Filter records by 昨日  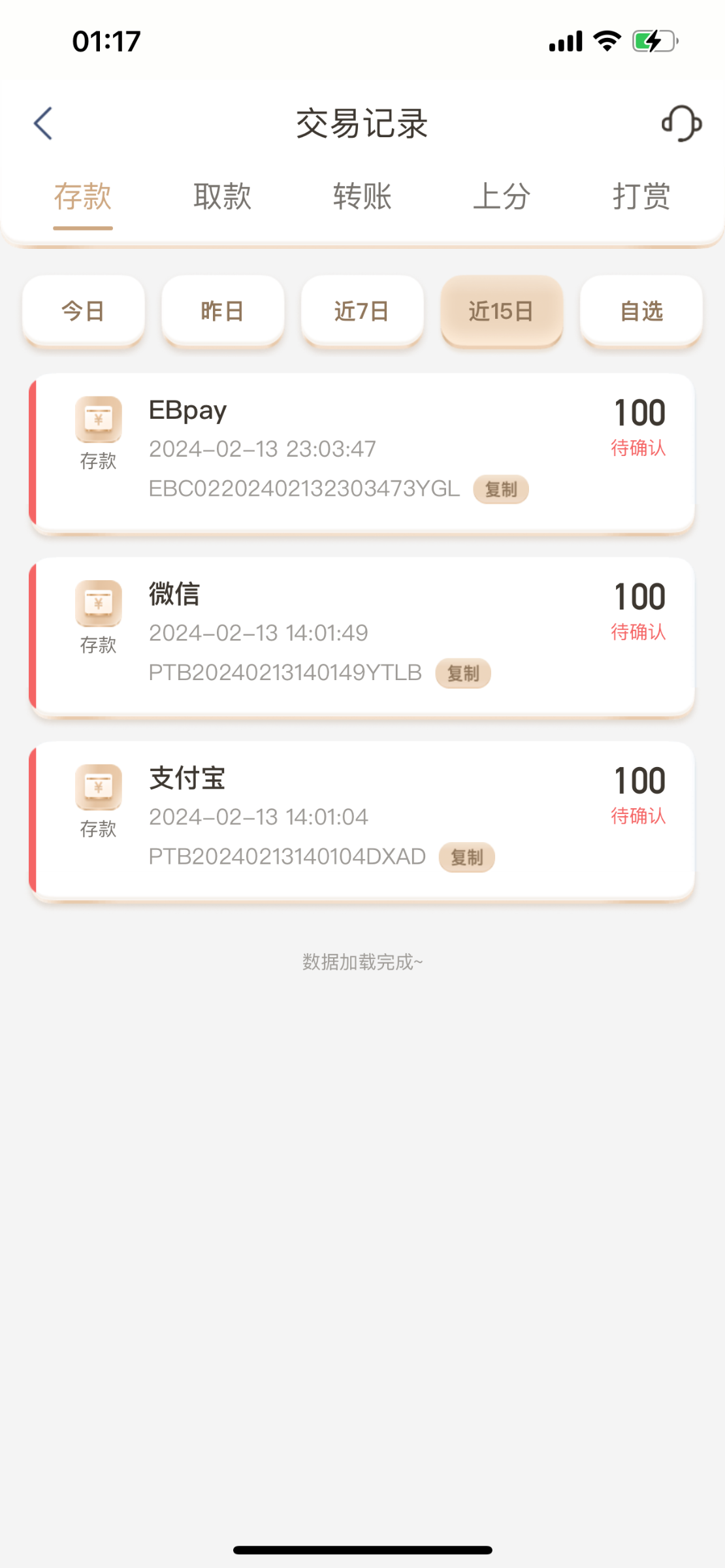tap(223, 311)
